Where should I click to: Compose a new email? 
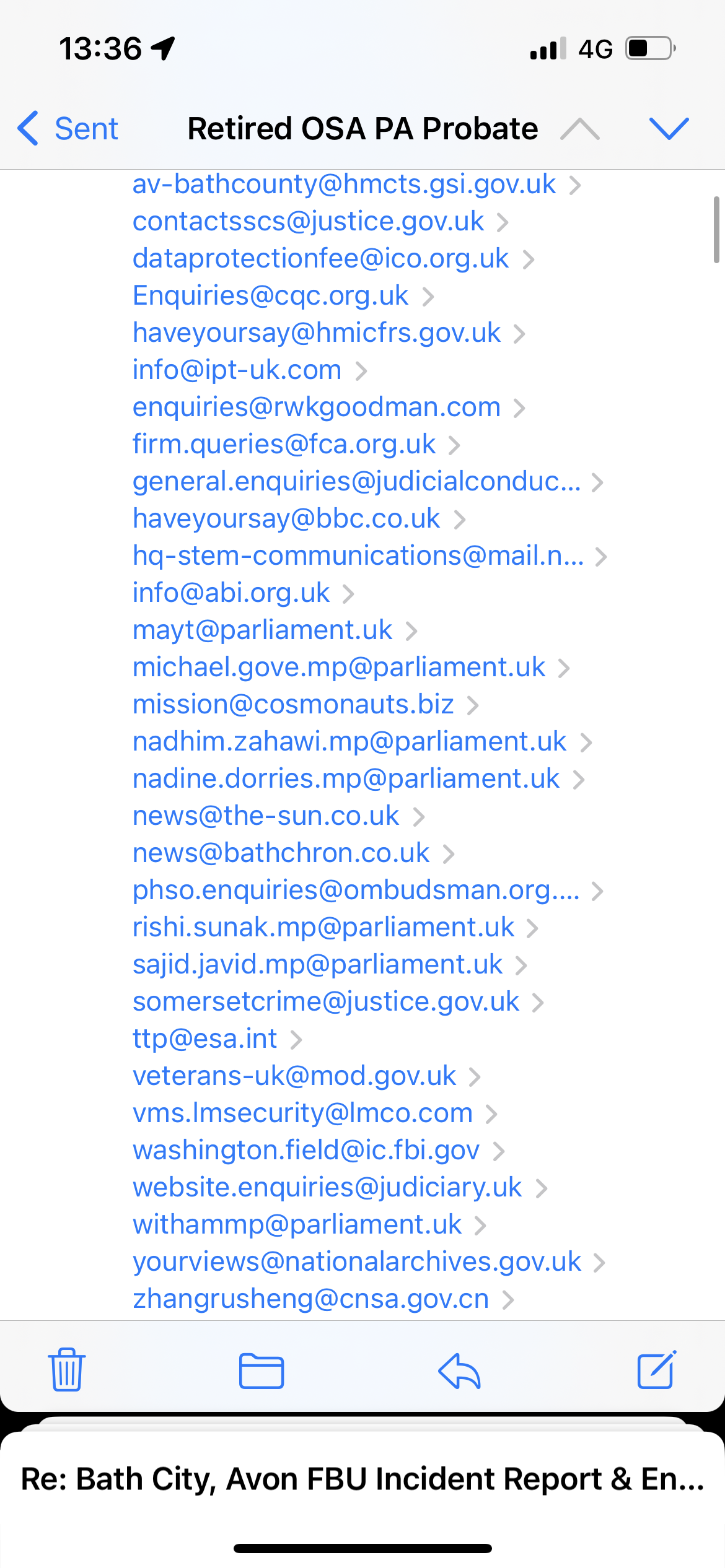click(x=656, y=1370)
